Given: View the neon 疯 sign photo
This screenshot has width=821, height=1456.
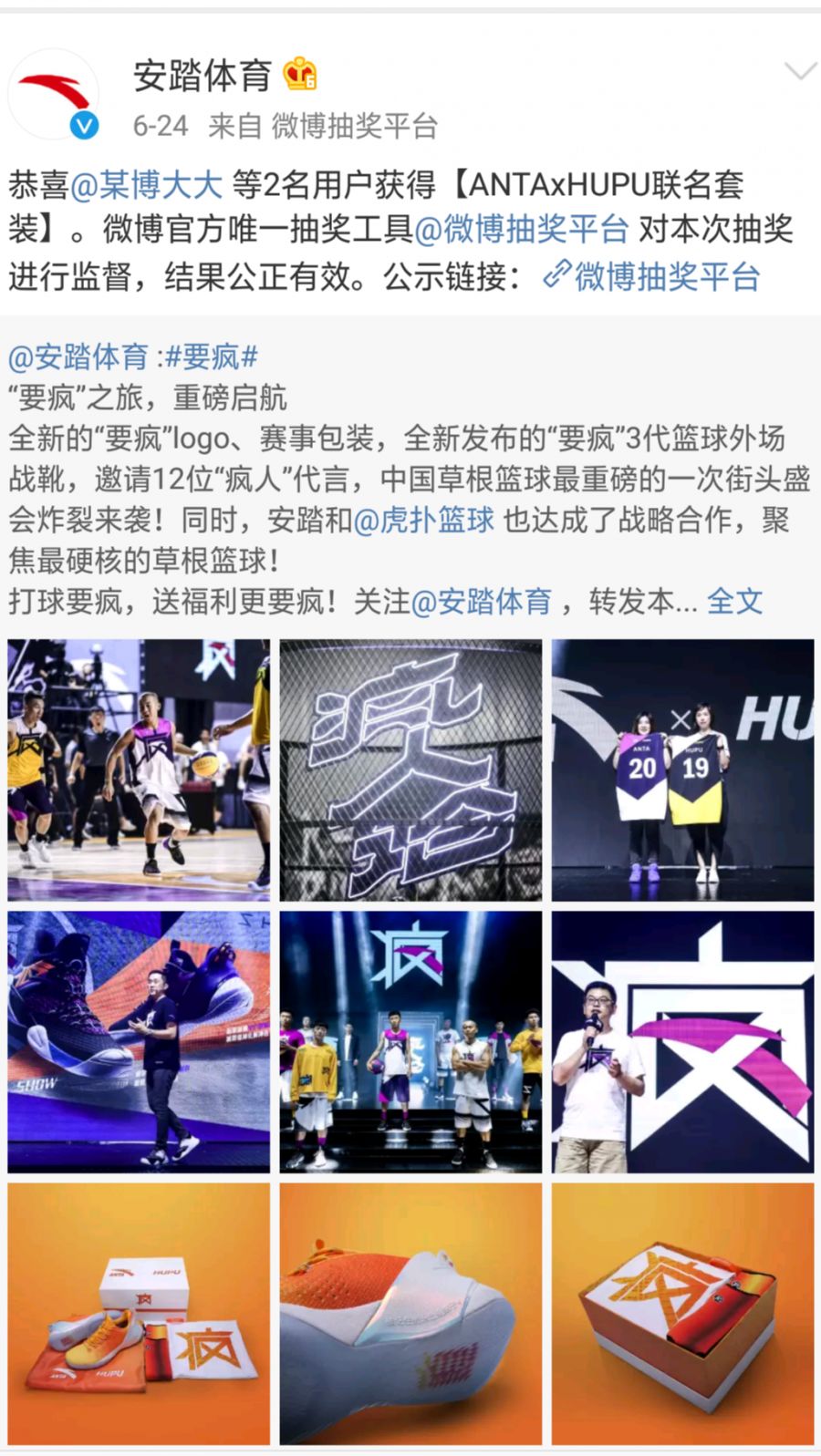Looking at the screenshot, I should (x=410, y=769).
